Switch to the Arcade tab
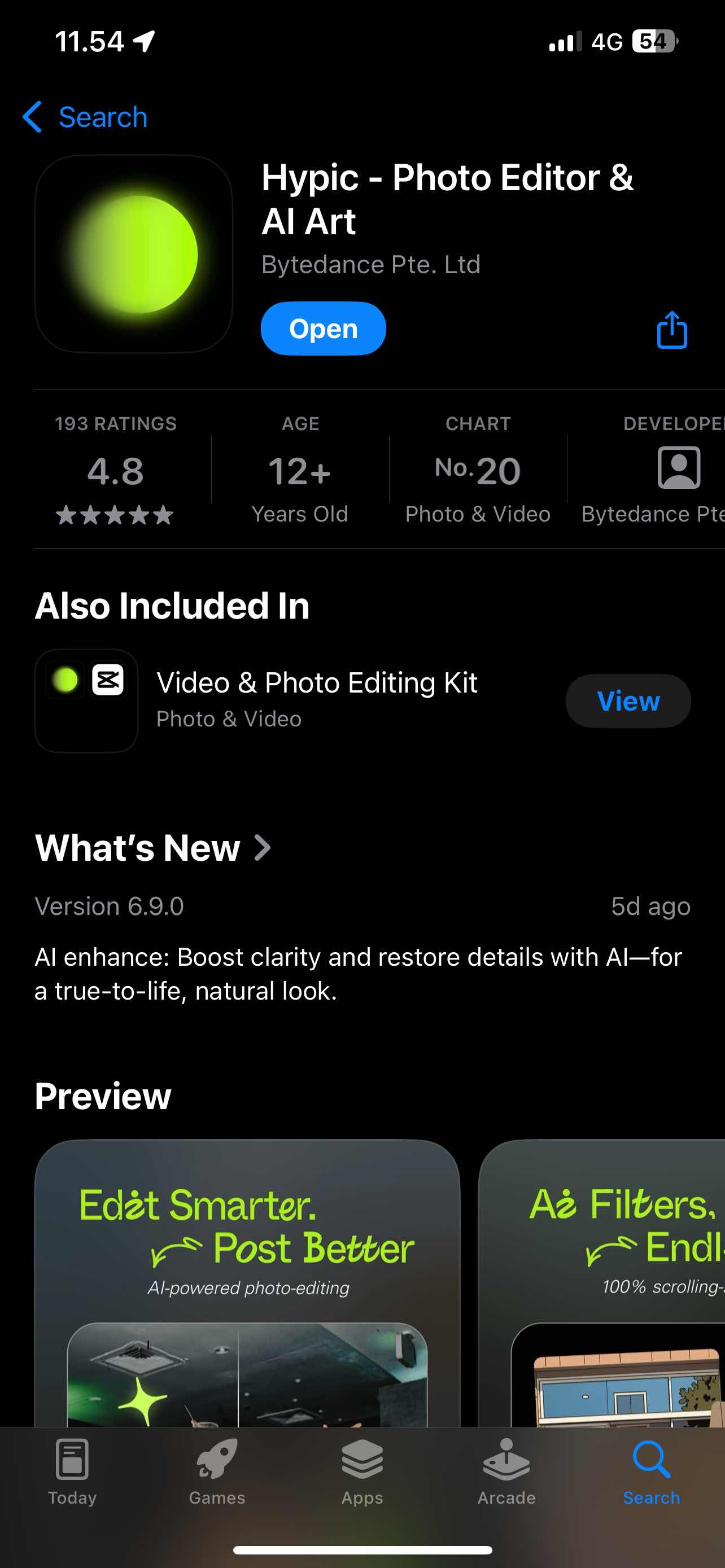 (x=506, y=1470)
